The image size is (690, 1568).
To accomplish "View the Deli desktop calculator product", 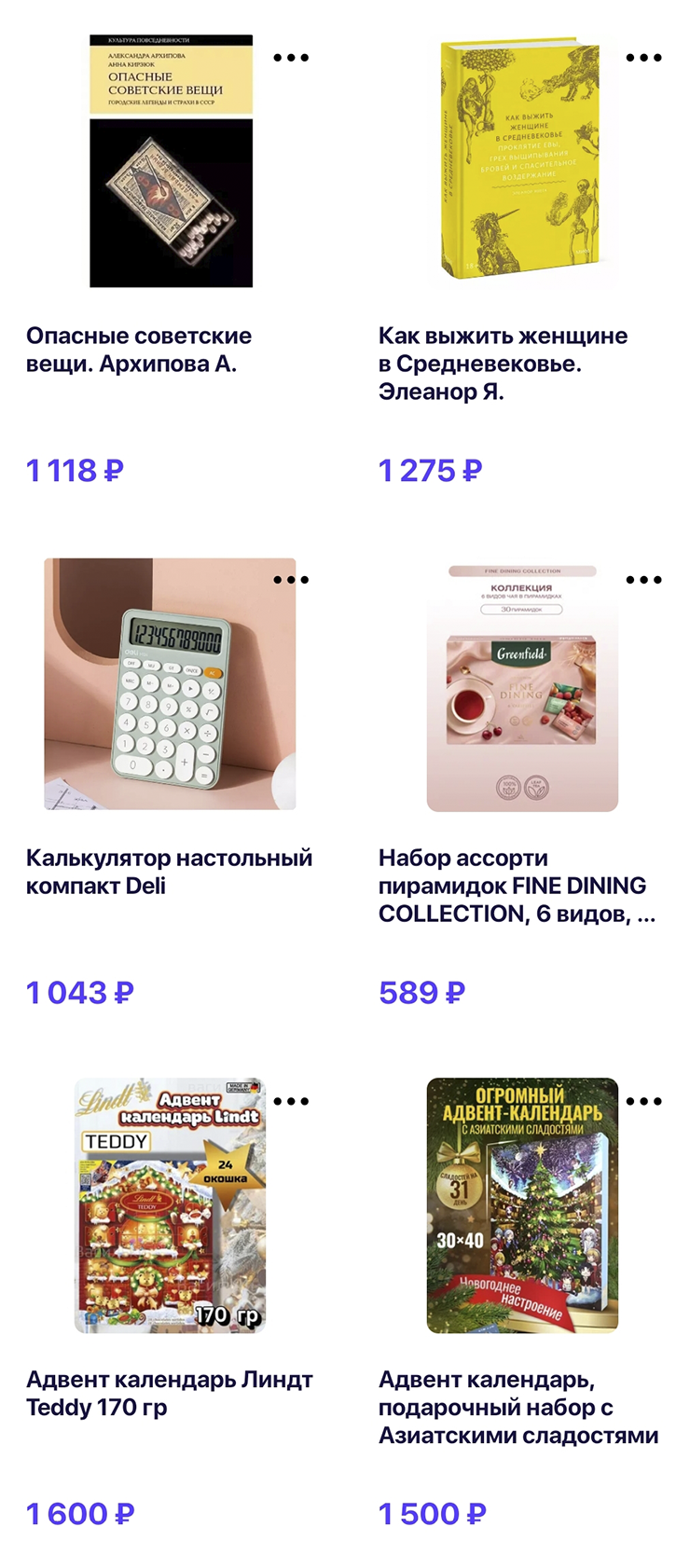I will click(x=171, y=683).
